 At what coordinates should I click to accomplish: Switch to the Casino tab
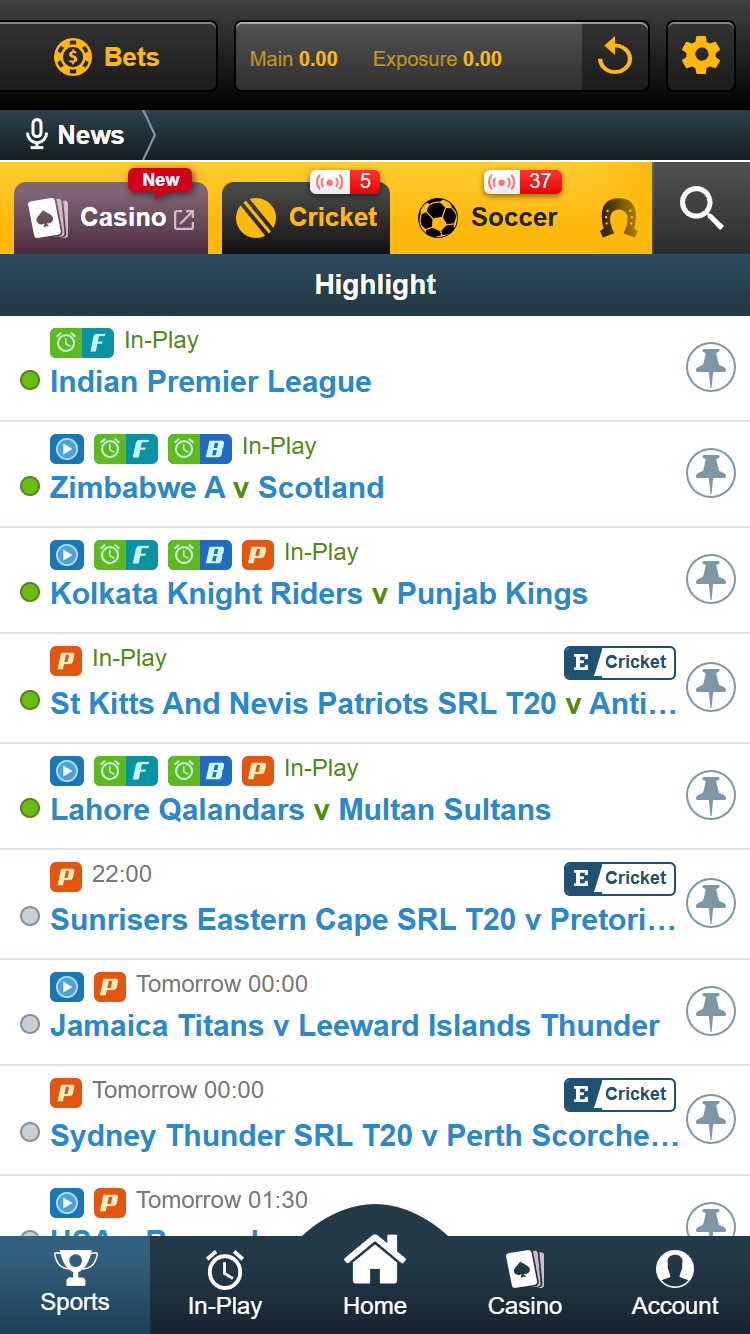pos(111,217)
